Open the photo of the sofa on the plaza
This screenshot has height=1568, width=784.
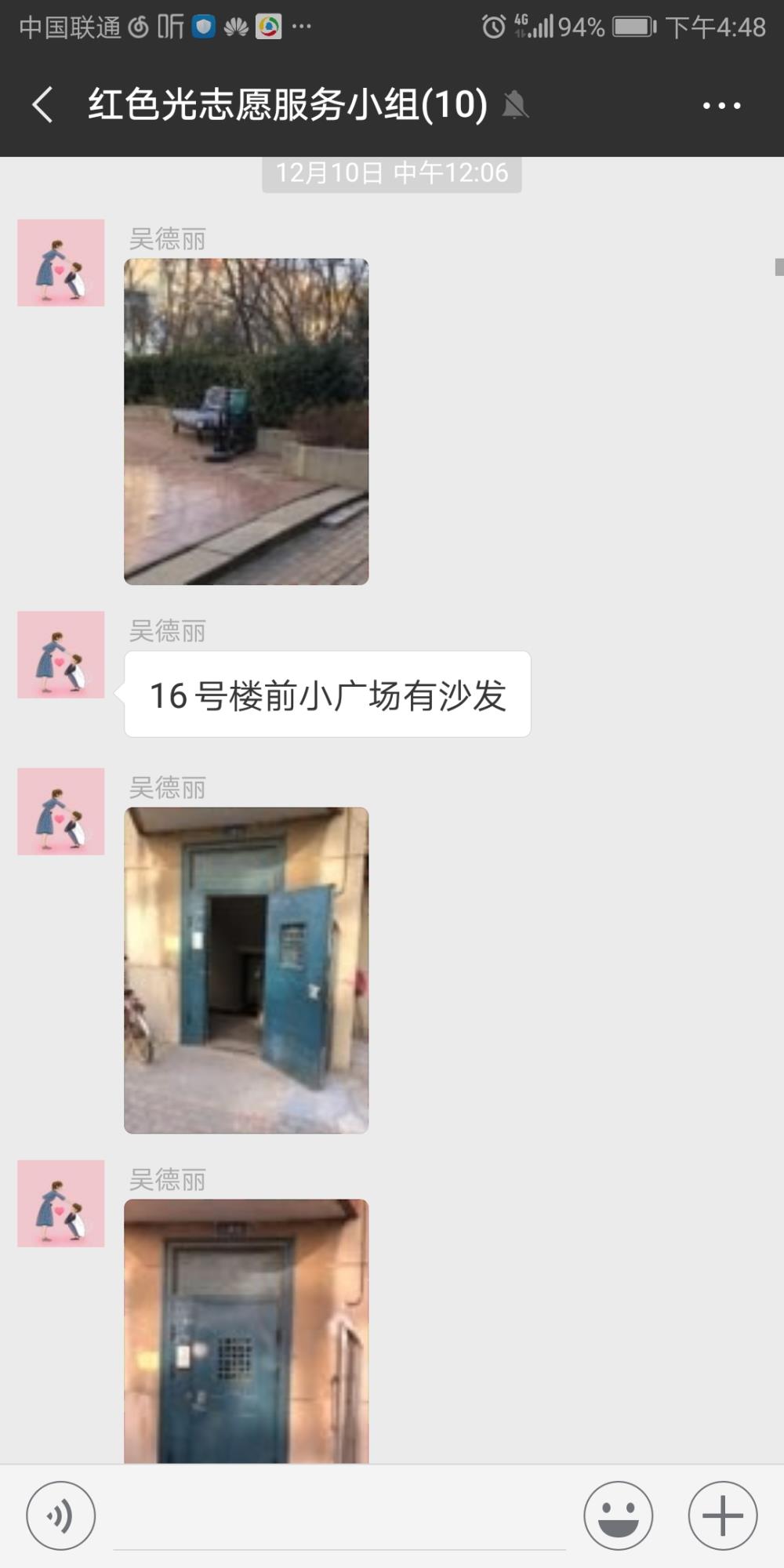click(246, 422)
